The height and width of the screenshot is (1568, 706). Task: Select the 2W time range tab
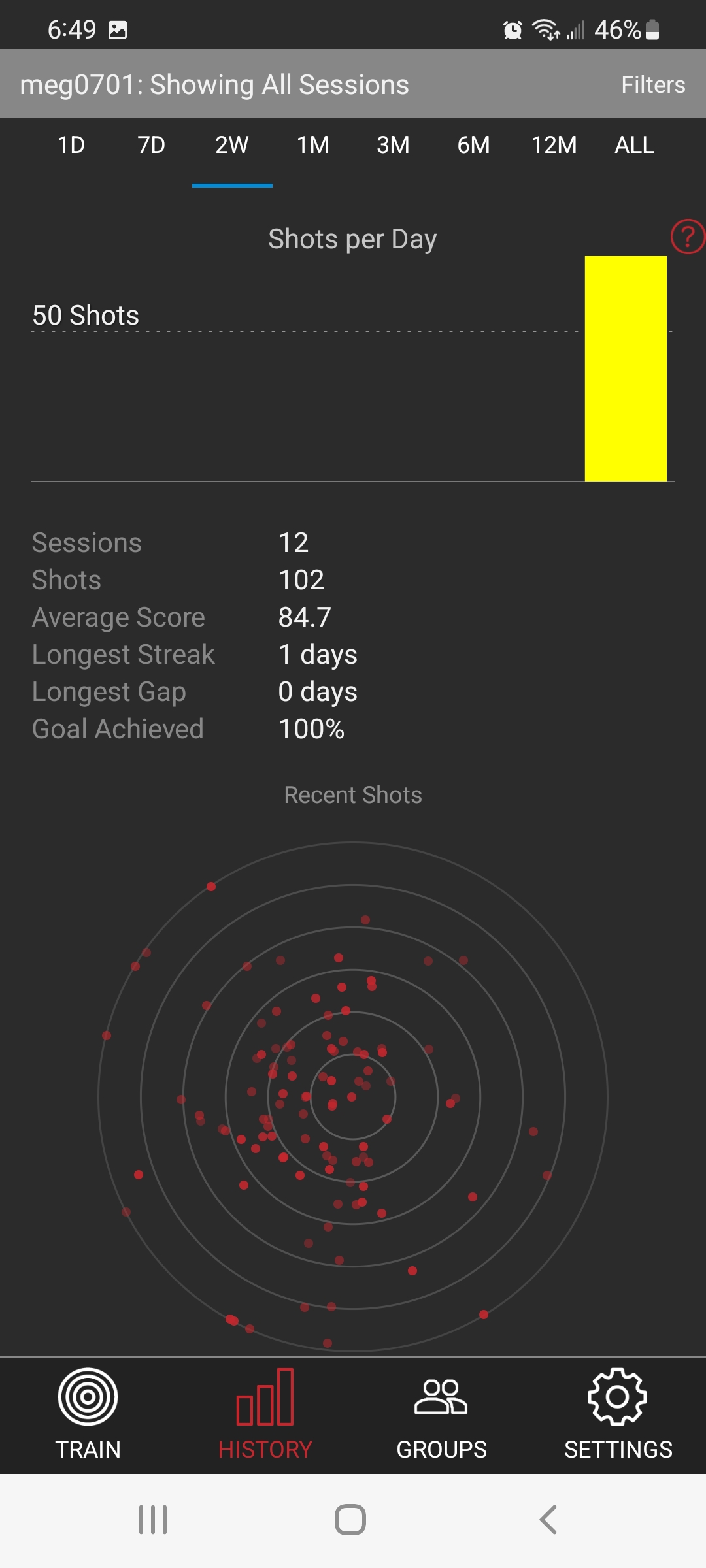coord(232,145)
